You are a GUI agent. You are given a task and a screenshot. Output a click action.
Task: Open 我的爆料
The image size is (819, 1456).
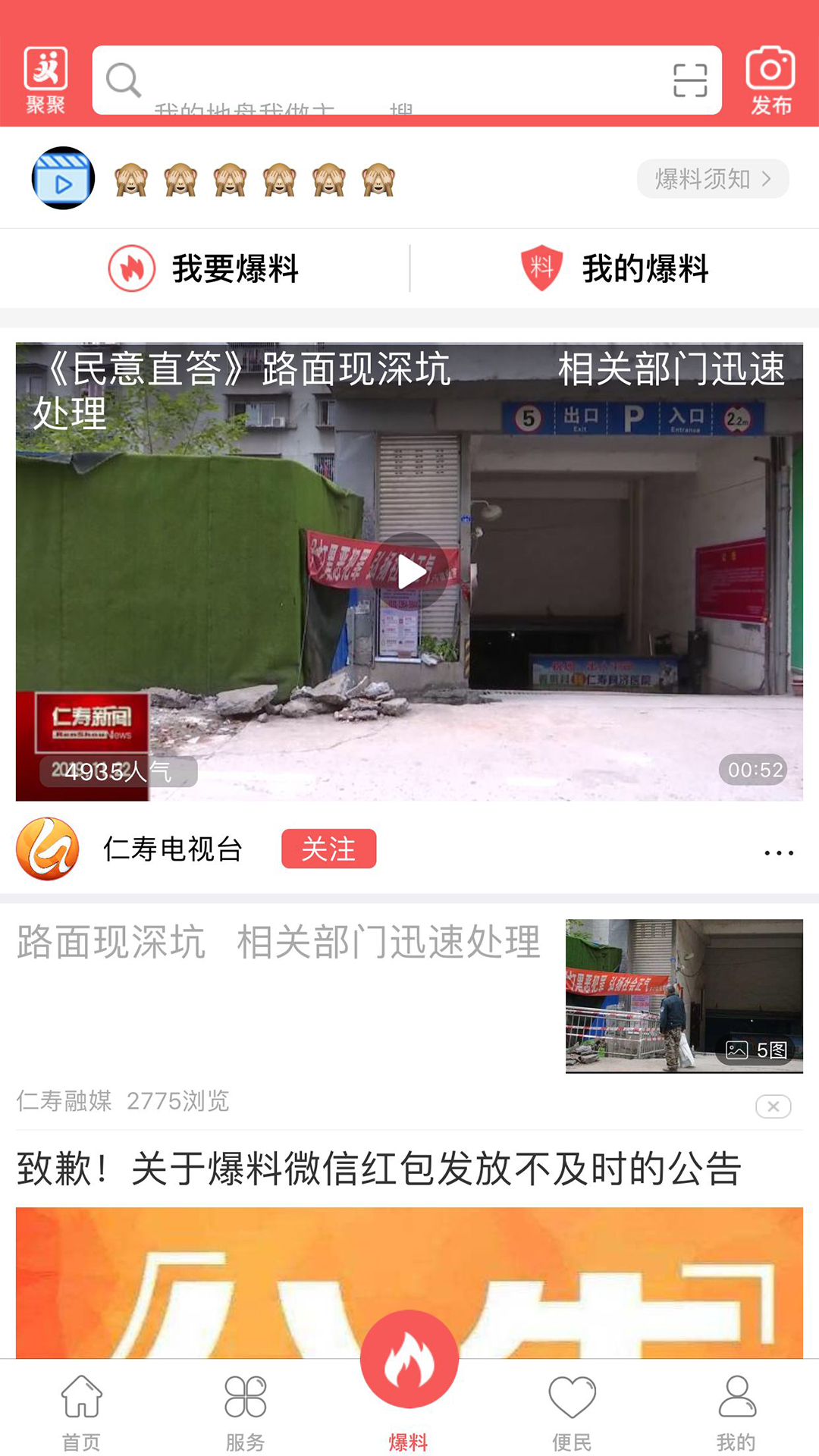coord(614,268)
